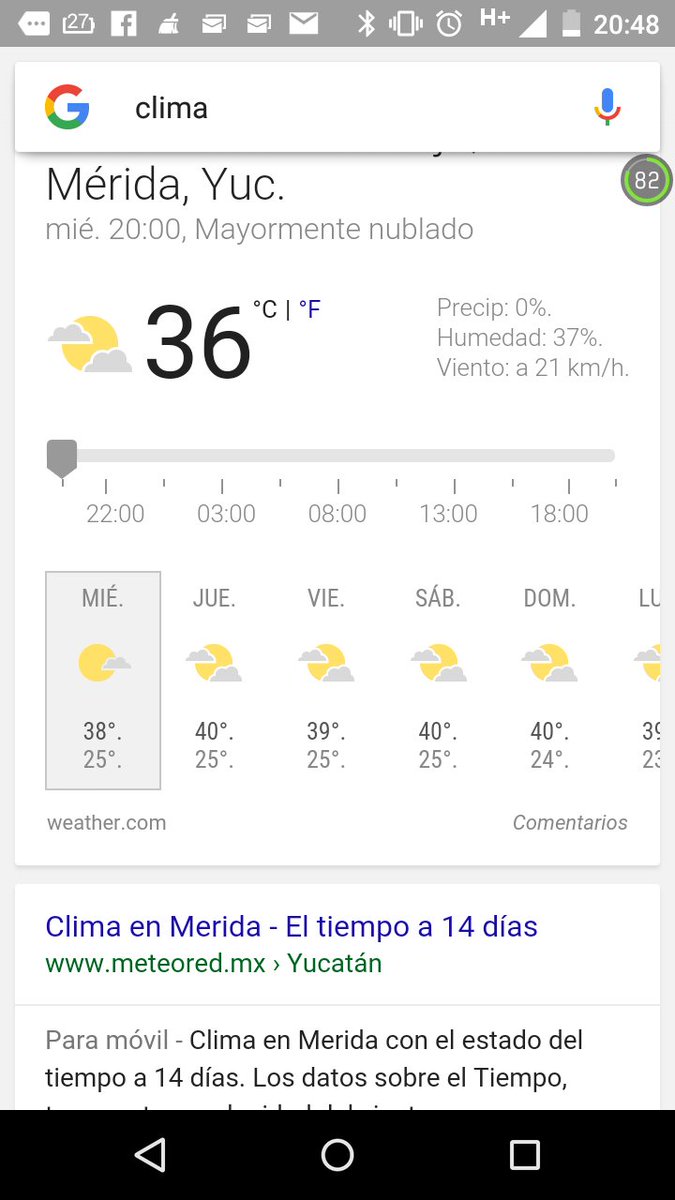Open Comentarios feedback link

click(x=570, y=823)
